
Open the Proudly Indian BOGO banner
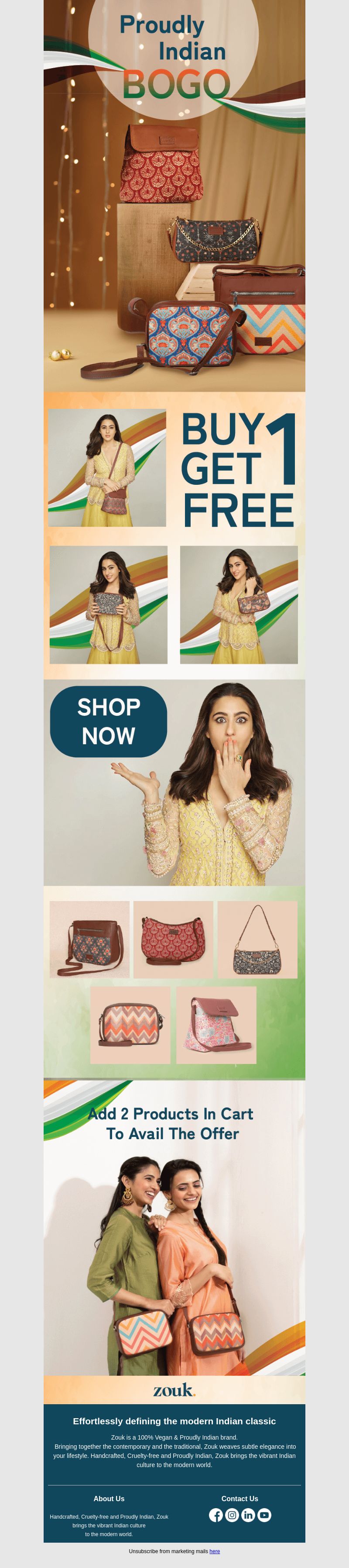click(x=174, y=195)
